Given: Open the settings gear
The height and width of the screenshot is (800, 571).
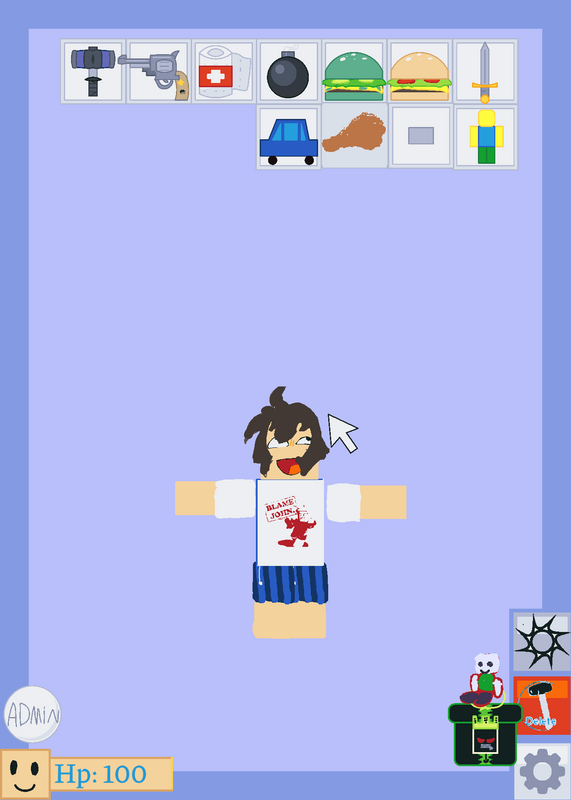Looking at the screenshot, I should (x=542, y=771).
